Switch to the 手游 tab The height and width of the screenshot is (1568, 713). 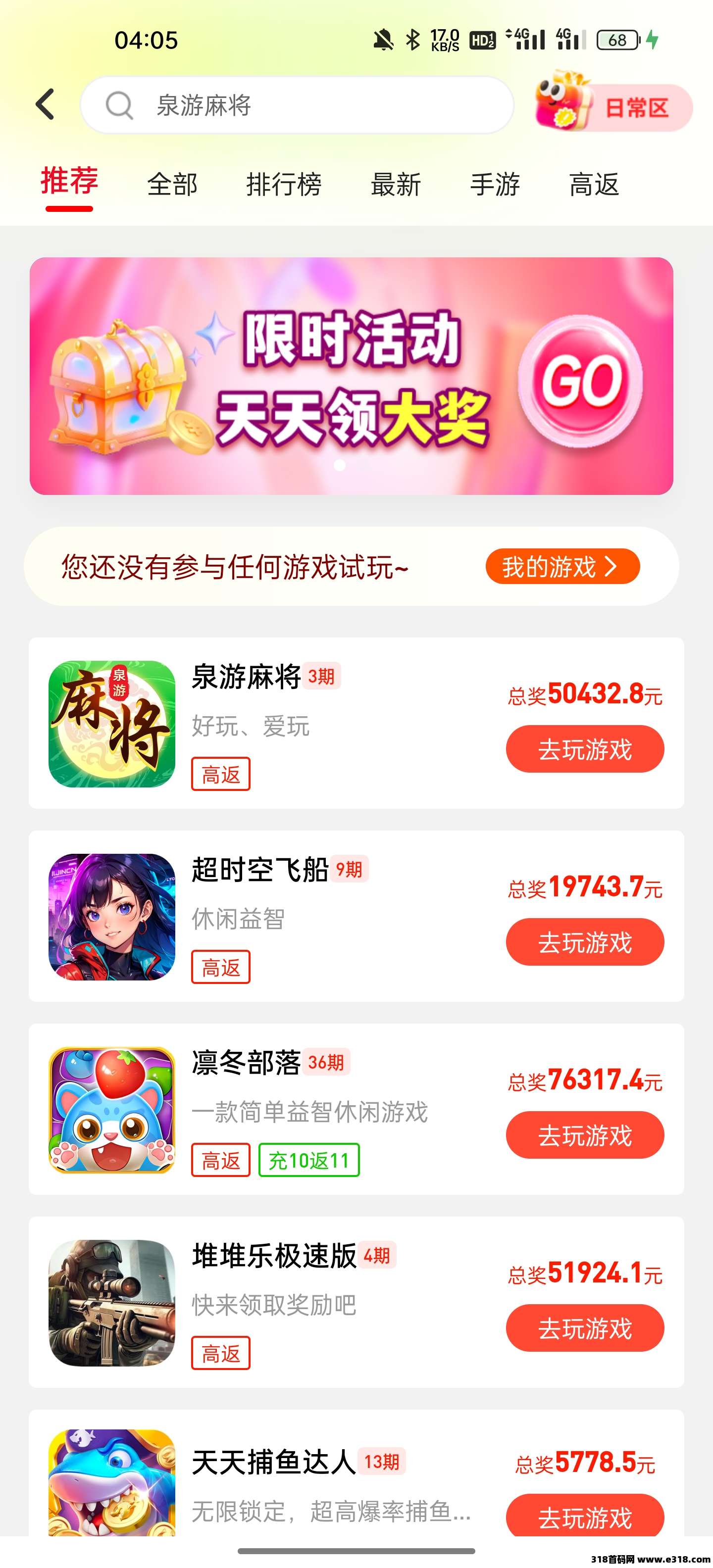click(x=495, y=185)
